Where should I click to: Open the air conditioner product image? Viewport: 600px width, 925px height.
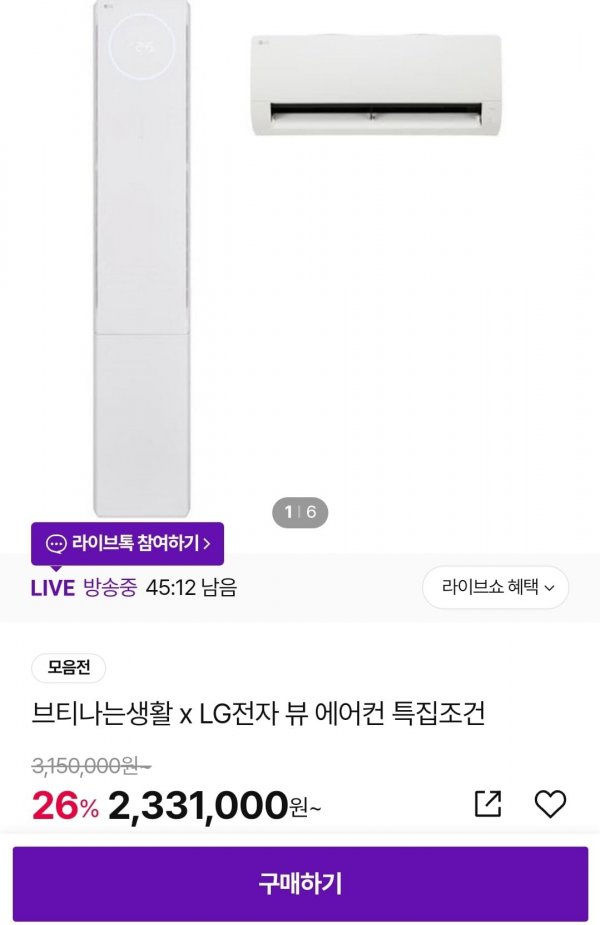[300, 260]
